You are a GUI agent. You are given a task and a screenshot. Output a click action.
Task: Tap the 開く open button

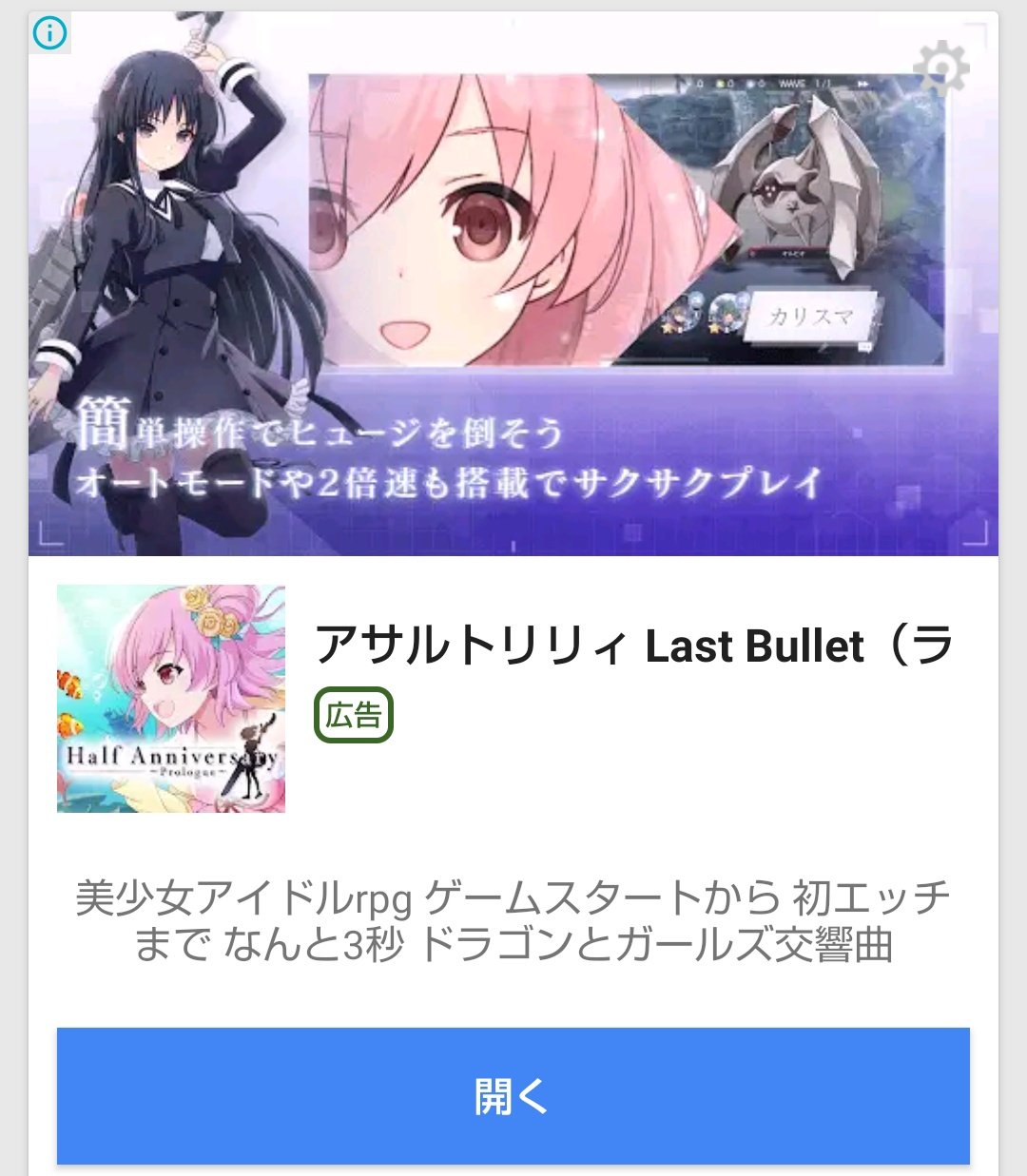(x=513, y=1095)
